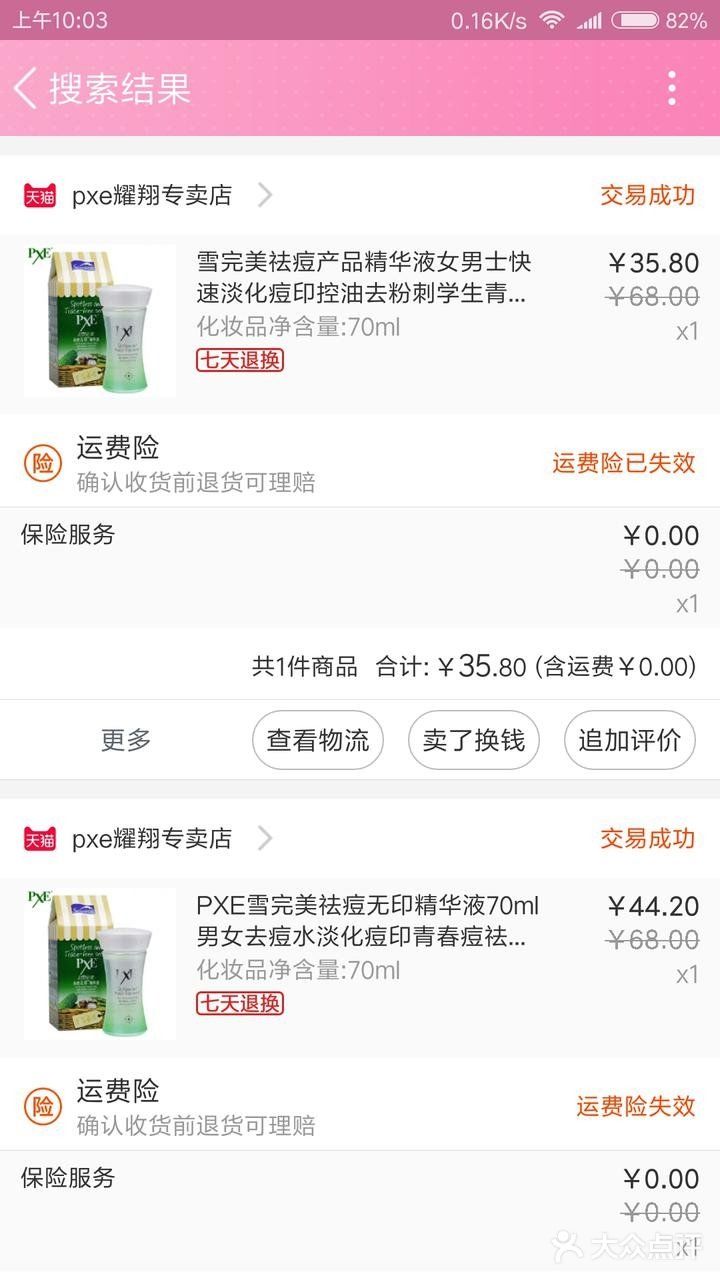720x1280 pixels.
Task: Expand the first pxe耀翔专卖店 store chevron
Action: click(x=265, y=196)
